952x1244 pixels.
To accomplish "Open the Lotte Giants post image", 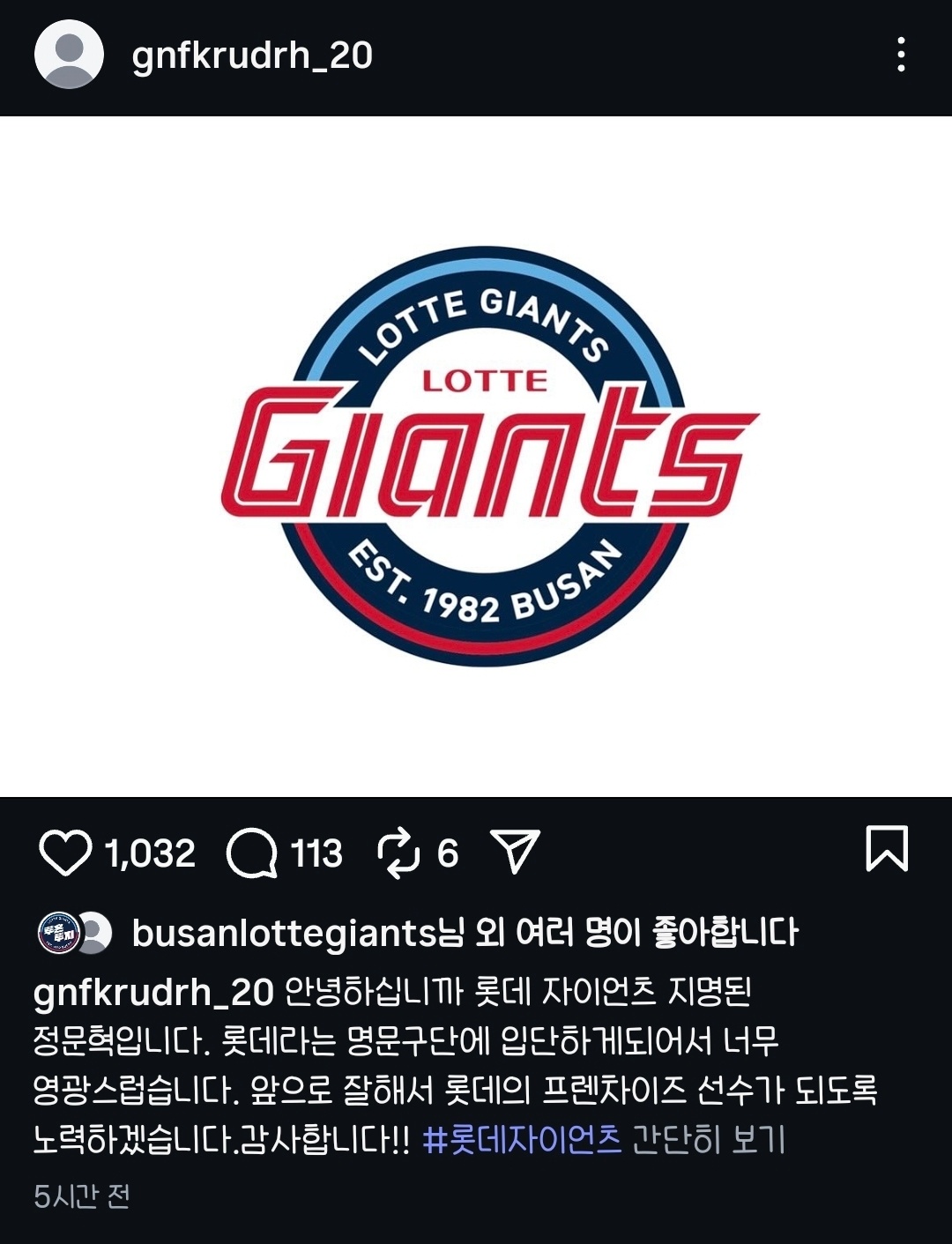I will pyautogui.click(x=476, y=456).
